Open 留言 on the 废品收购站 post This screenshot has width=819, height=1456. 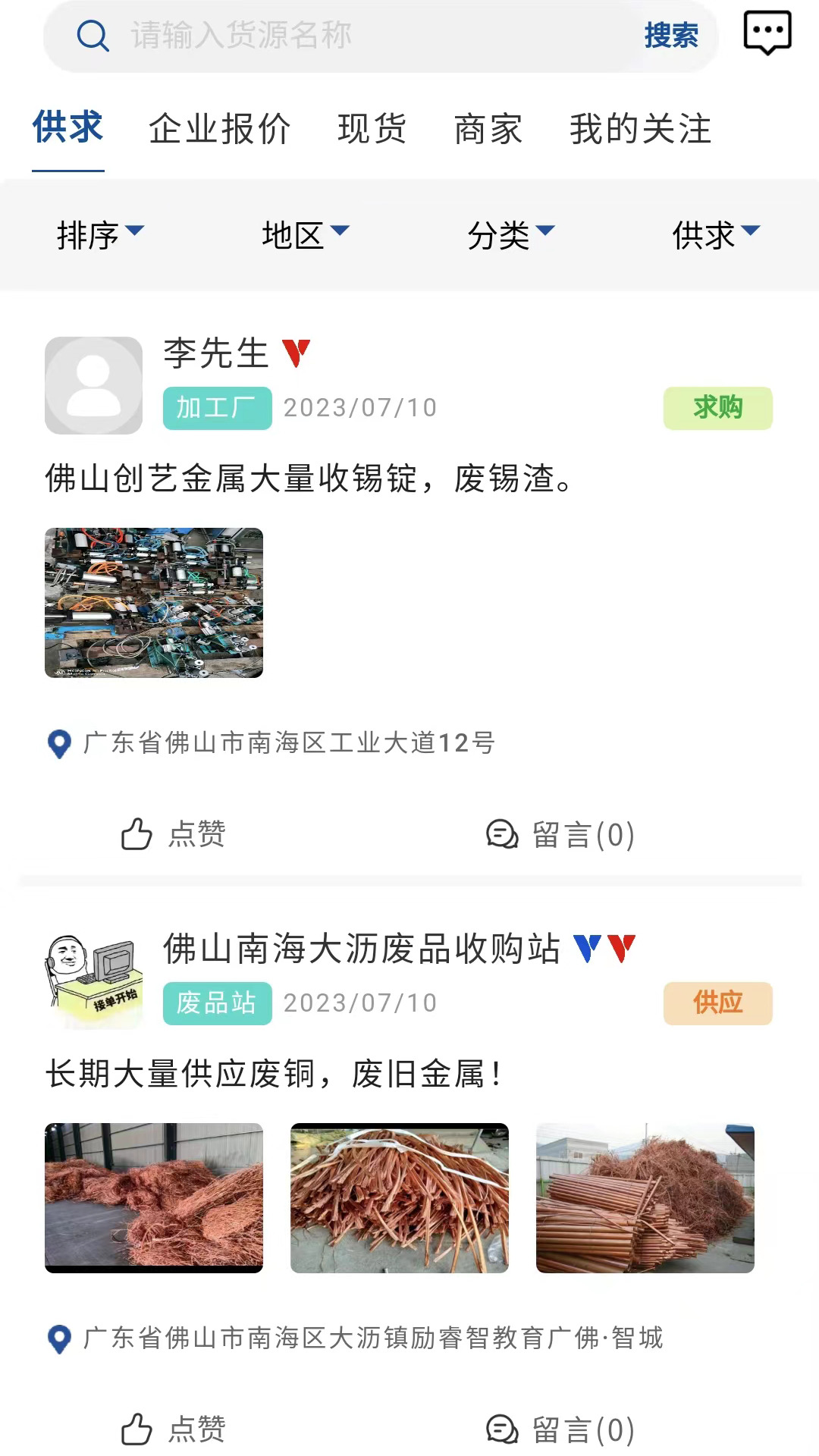560,1429
